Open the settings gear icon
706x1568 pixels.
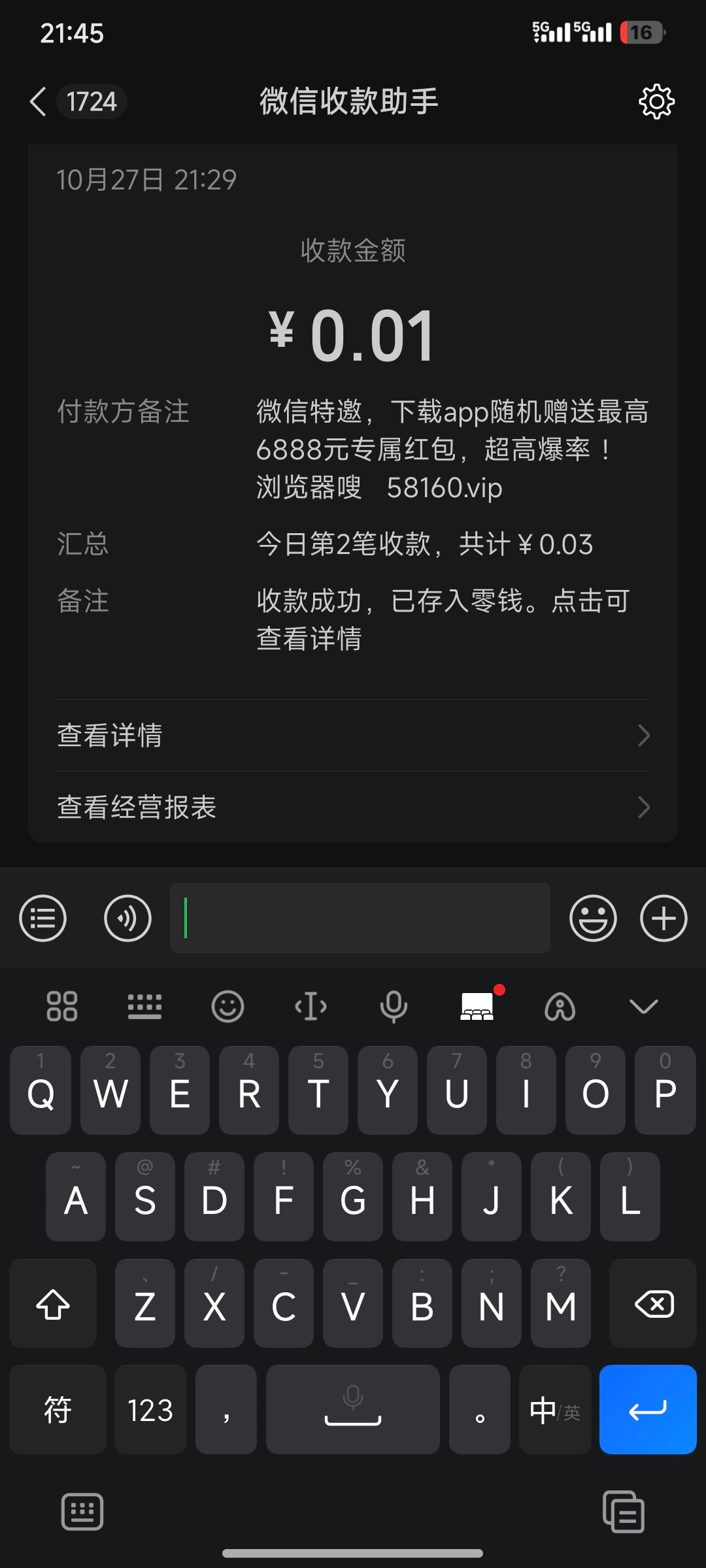(656, 102)
